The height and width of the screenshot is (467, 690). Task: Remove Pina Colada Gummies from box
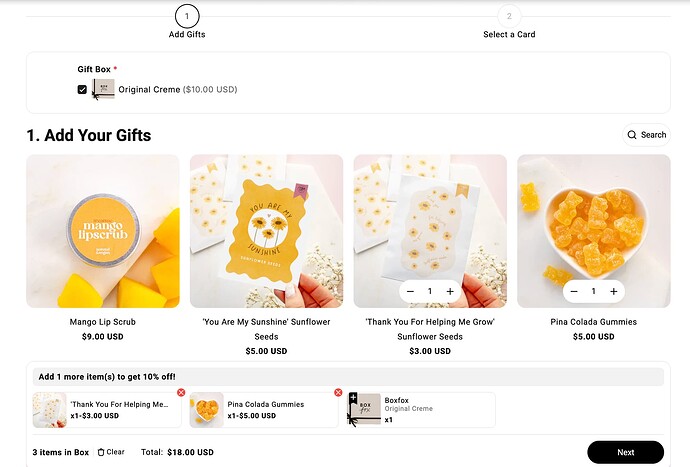click(338, 392)
